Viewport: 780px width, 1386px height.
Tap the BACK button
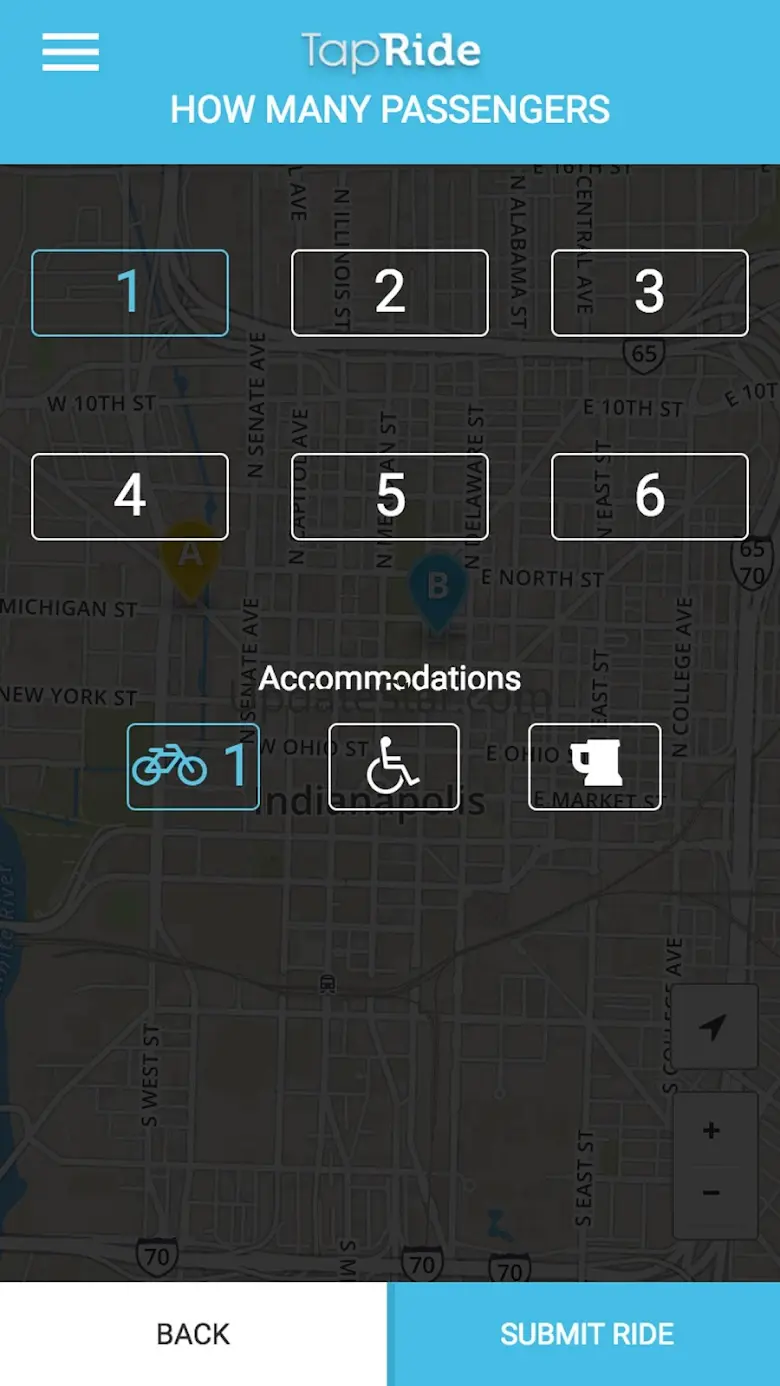pyautogui.click(x=193, y=1334)
